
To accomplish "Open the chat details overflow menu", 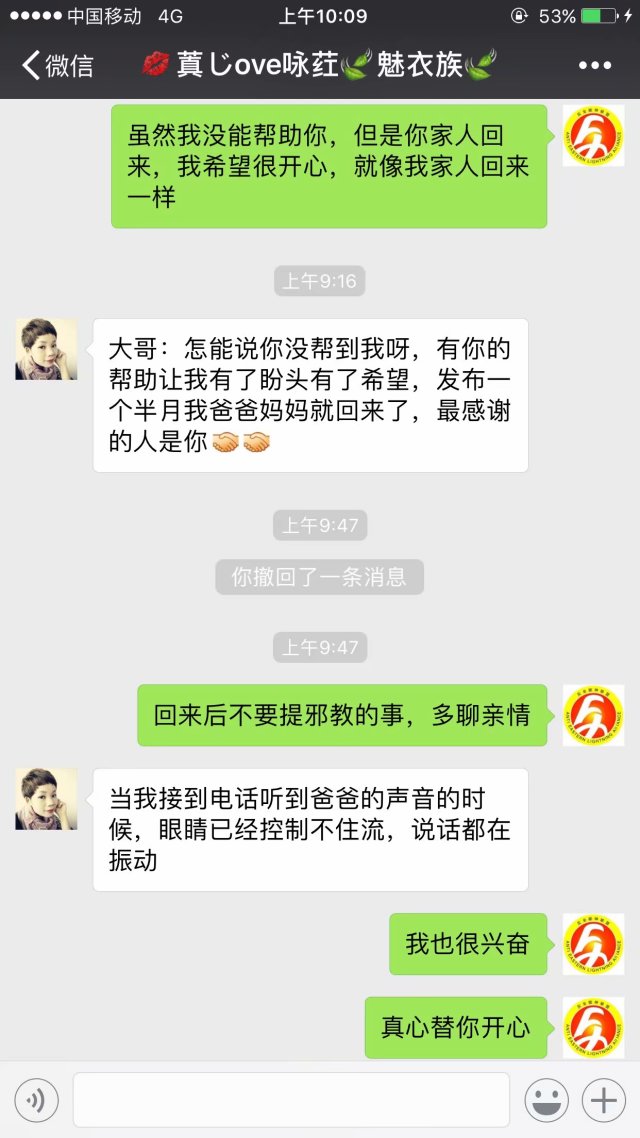I will (594, 66).
